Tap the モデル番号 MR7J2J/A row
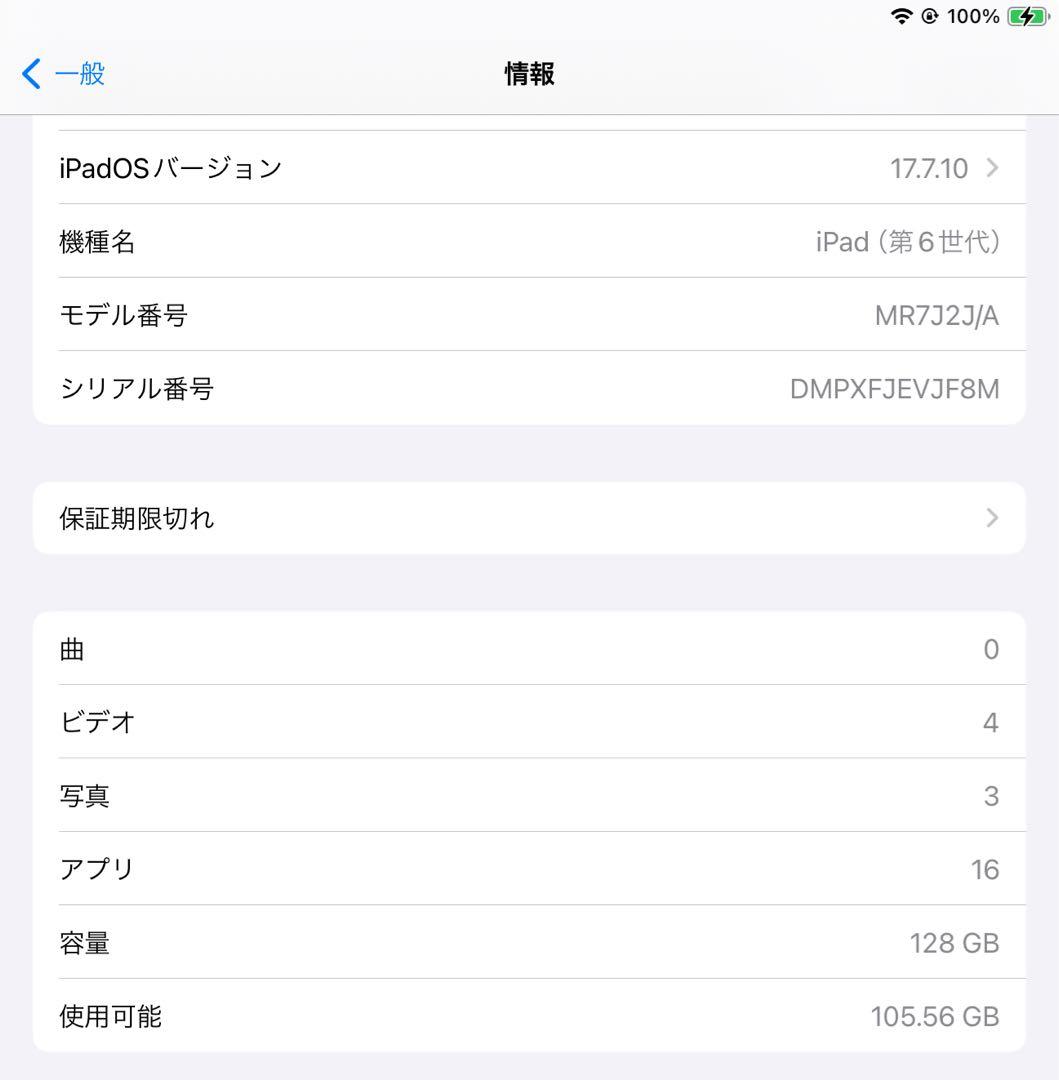Viewport: 1059px width, 1080px height. pyautogui.click(x=529, y=314)
